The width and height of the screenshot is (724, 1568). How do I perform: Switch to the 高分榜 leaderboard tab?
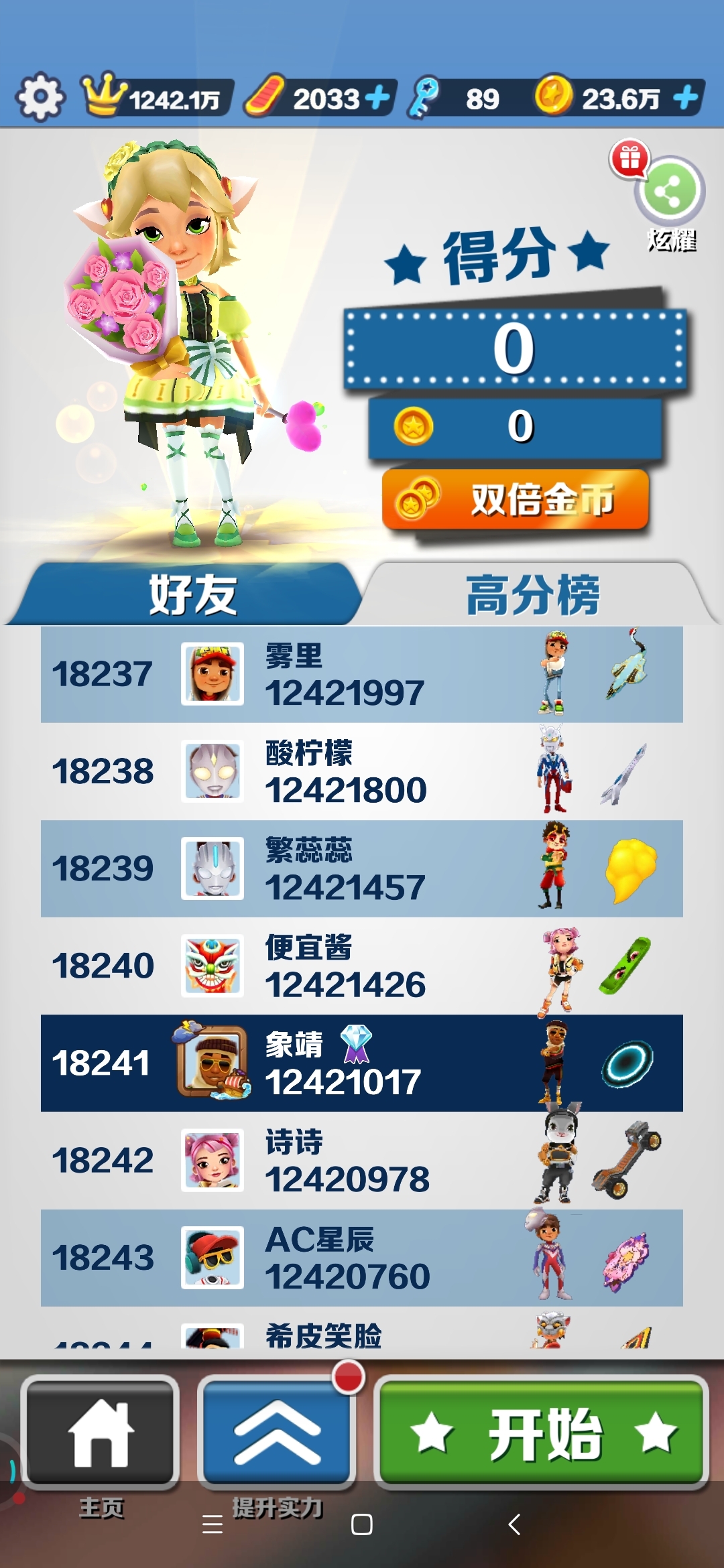pyautogui.click(x=533, y=594)
